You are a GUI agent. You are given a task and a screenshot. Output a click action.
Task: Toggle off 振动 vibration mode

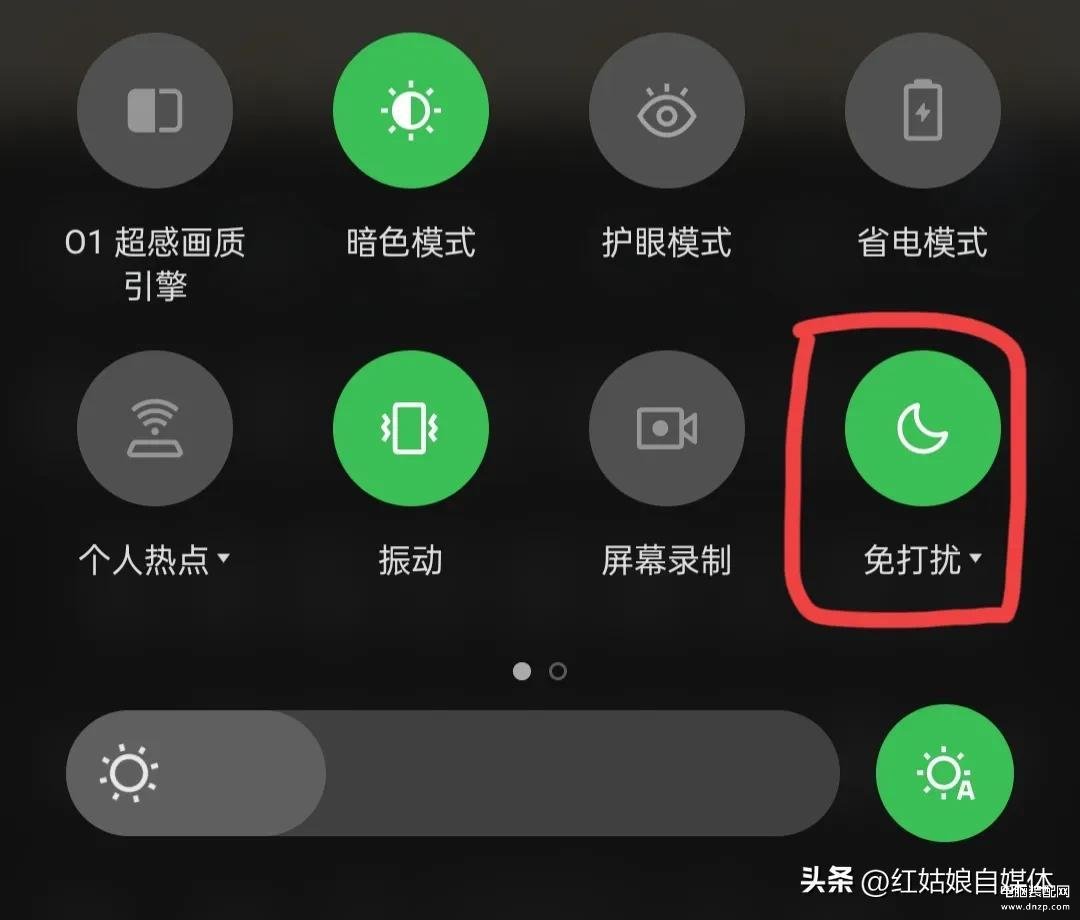tap(411, 428)
